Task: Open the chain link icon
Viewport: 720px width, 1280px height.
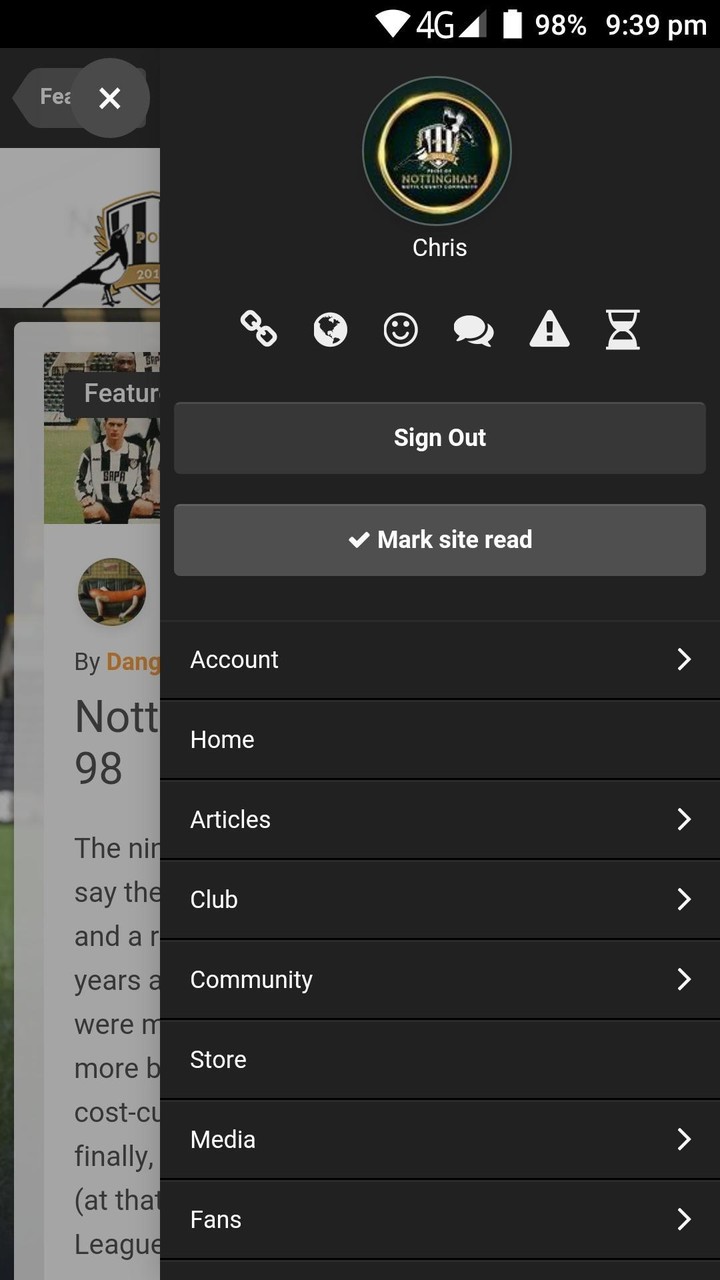Action: click(x=259, y=329)
